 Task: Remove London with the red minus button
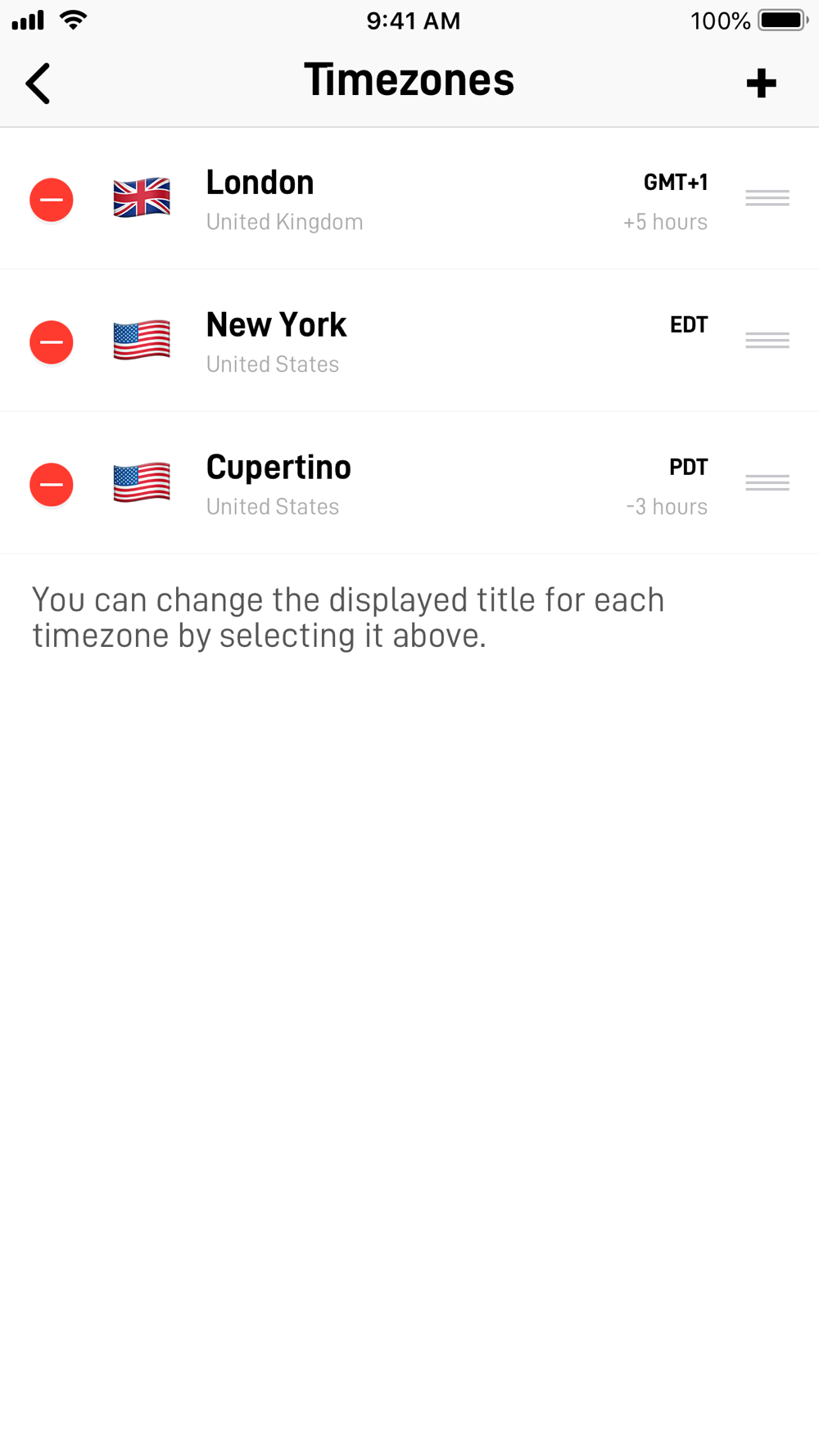click(52, 199)
